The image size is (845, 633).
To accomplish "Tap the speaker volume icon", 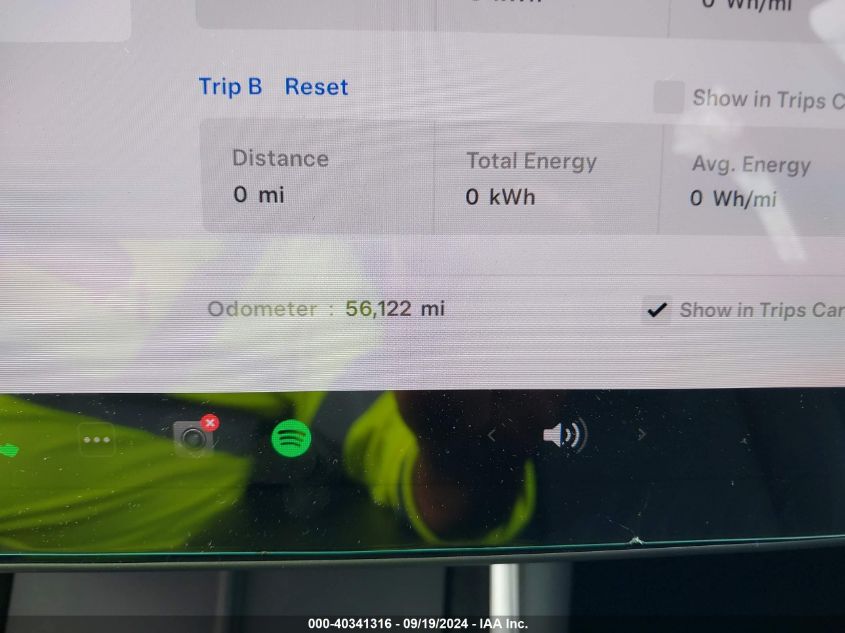I will (563, 435).
